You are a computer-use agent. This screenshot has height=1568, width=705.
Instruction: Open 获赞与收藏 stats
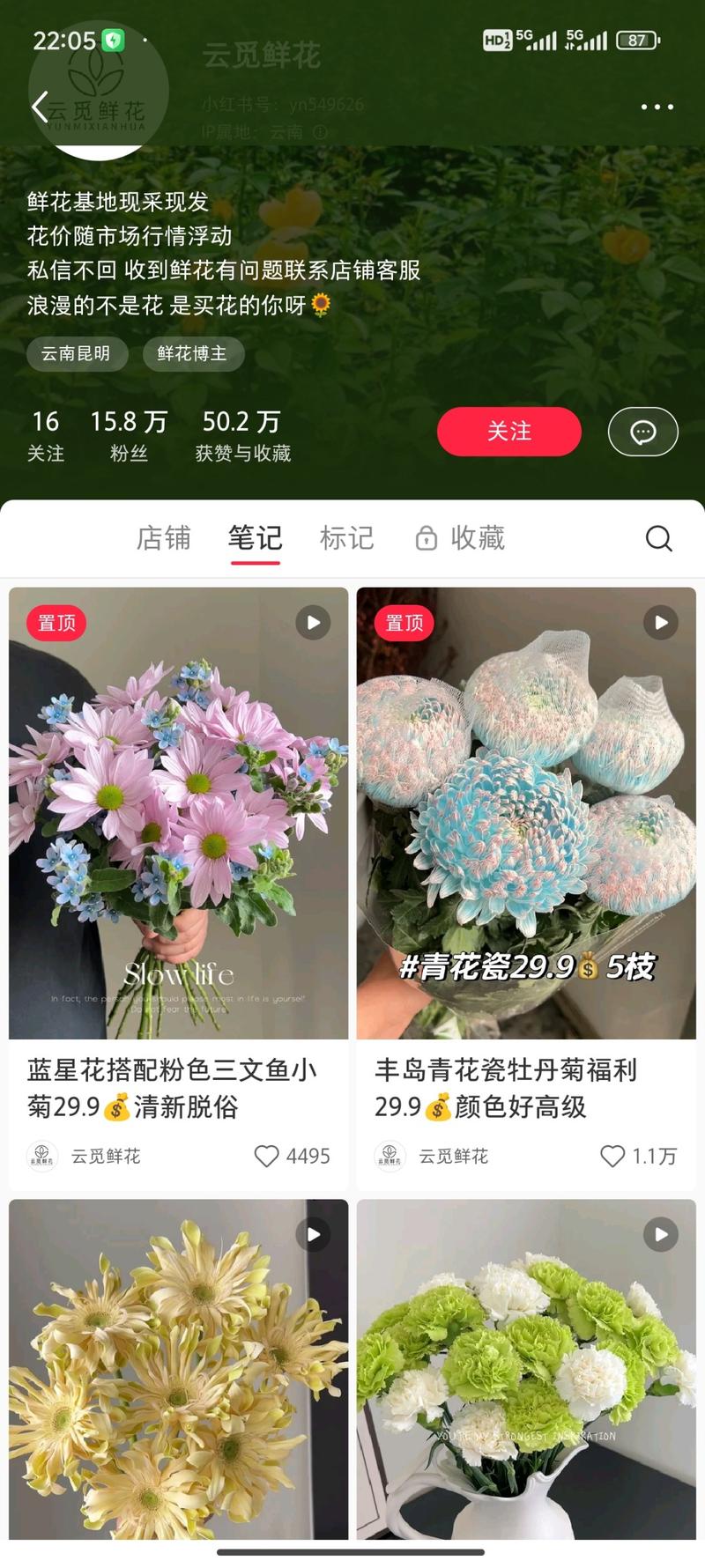click(242, 435)
